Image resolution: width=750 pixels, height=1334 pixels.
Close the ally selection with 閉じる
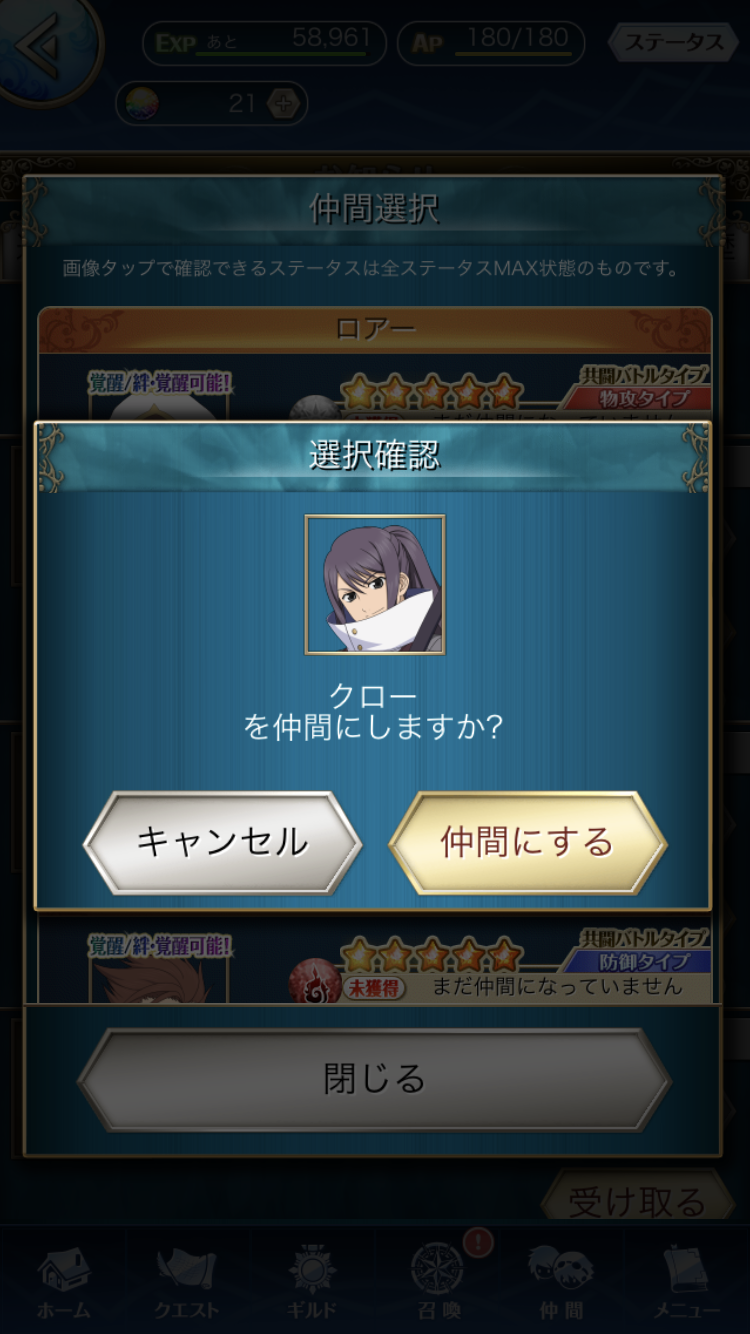click(x=374, y=1079)
